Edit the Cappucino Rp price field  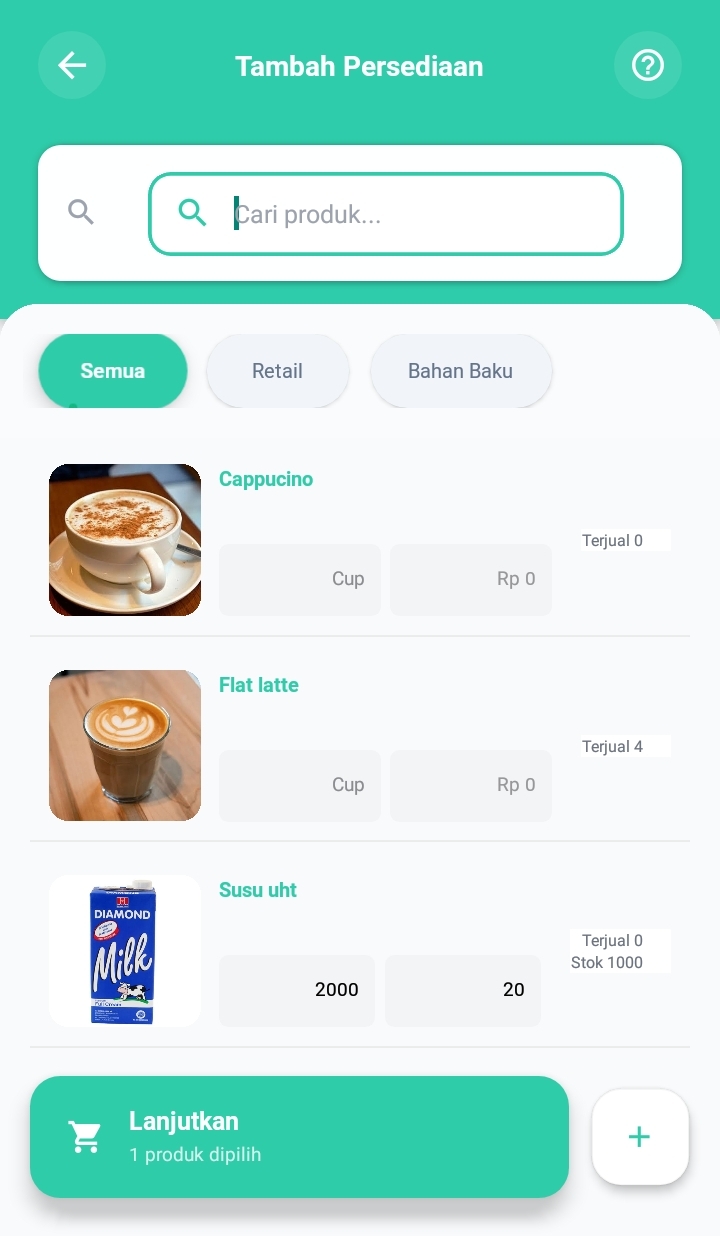click(x=471, y=579)
